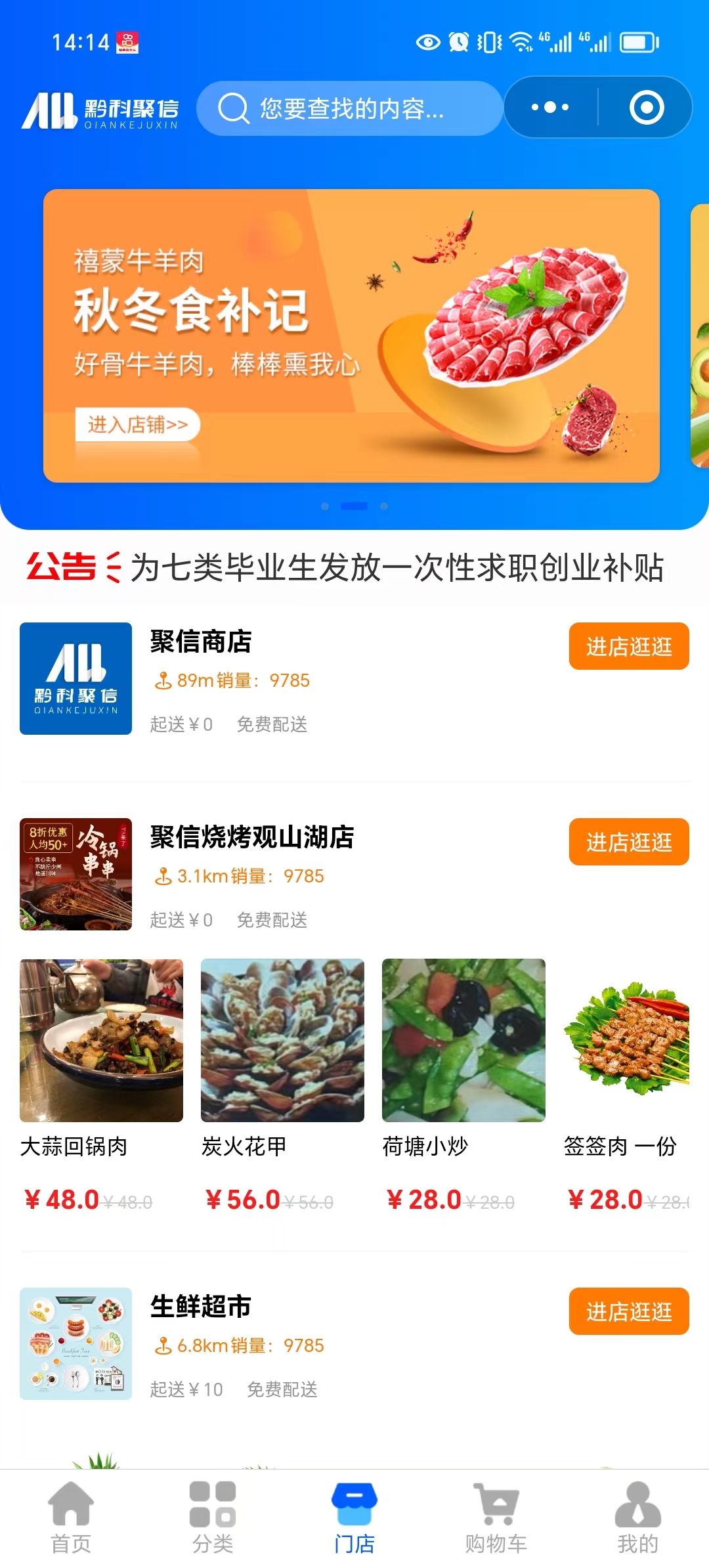Image resolution: width=709 pixels, height=1568 pixels.
Task: Tap the alarm clock status icon
Action: 460,42
